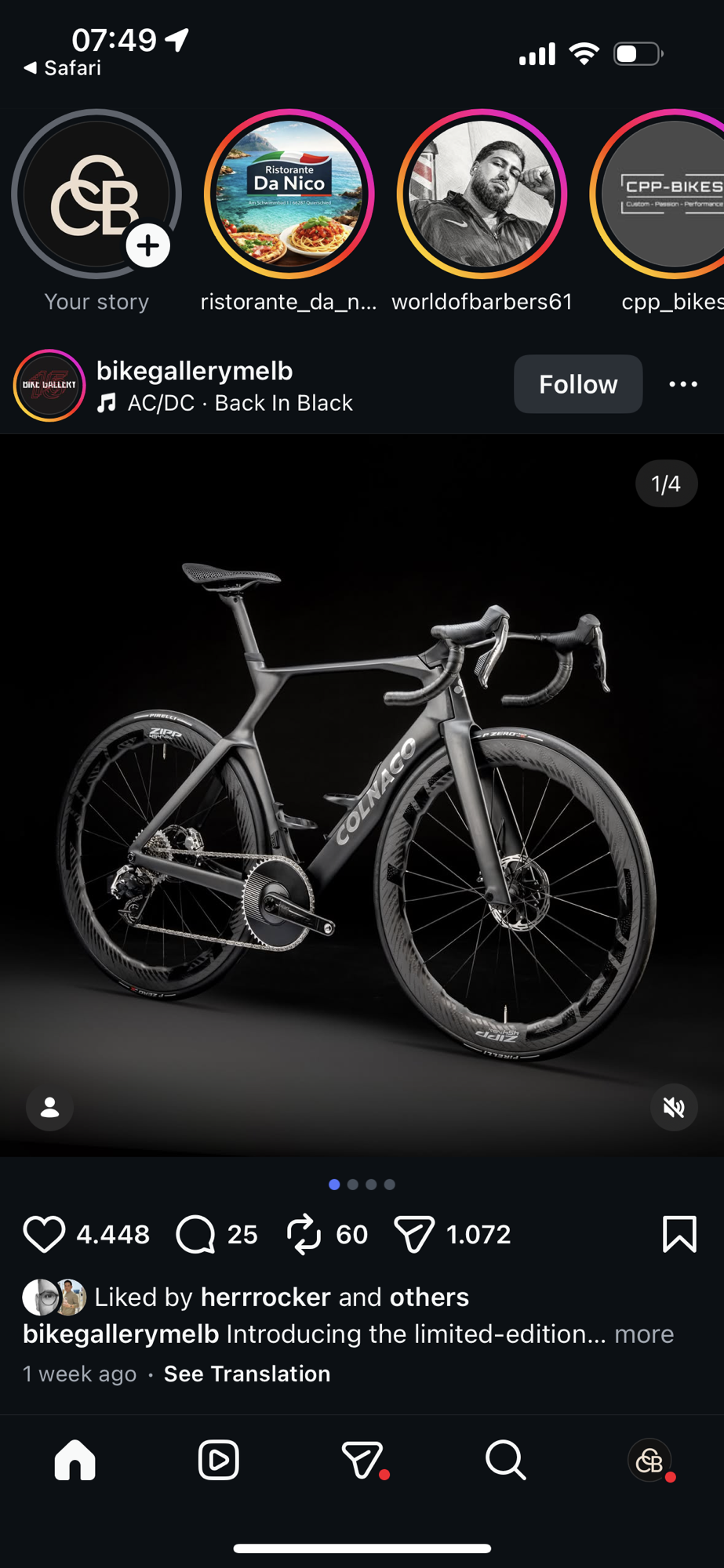724x1568 pixels.
Task: Open the post options three-dot menu
Action: pos(683,384)
